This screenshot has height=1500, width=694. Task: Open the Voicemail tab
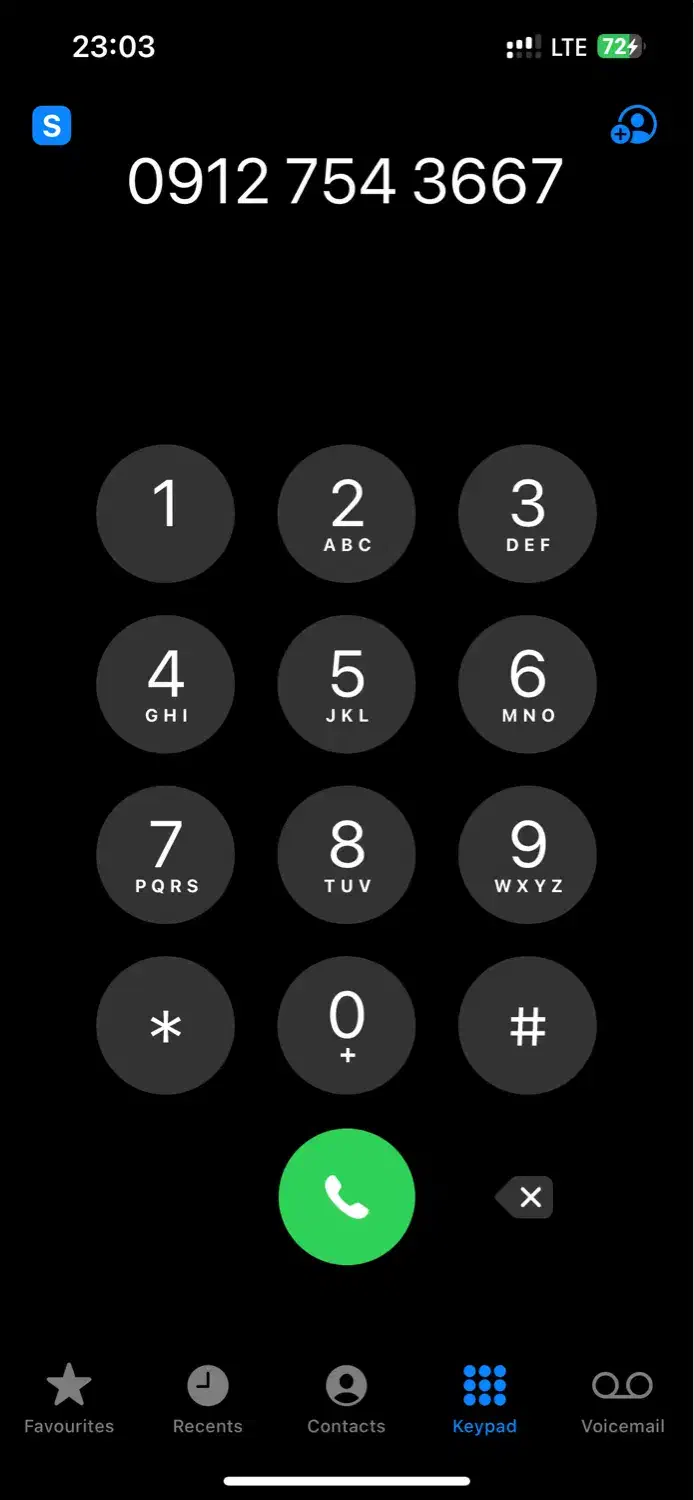[x=622, y=1398]
